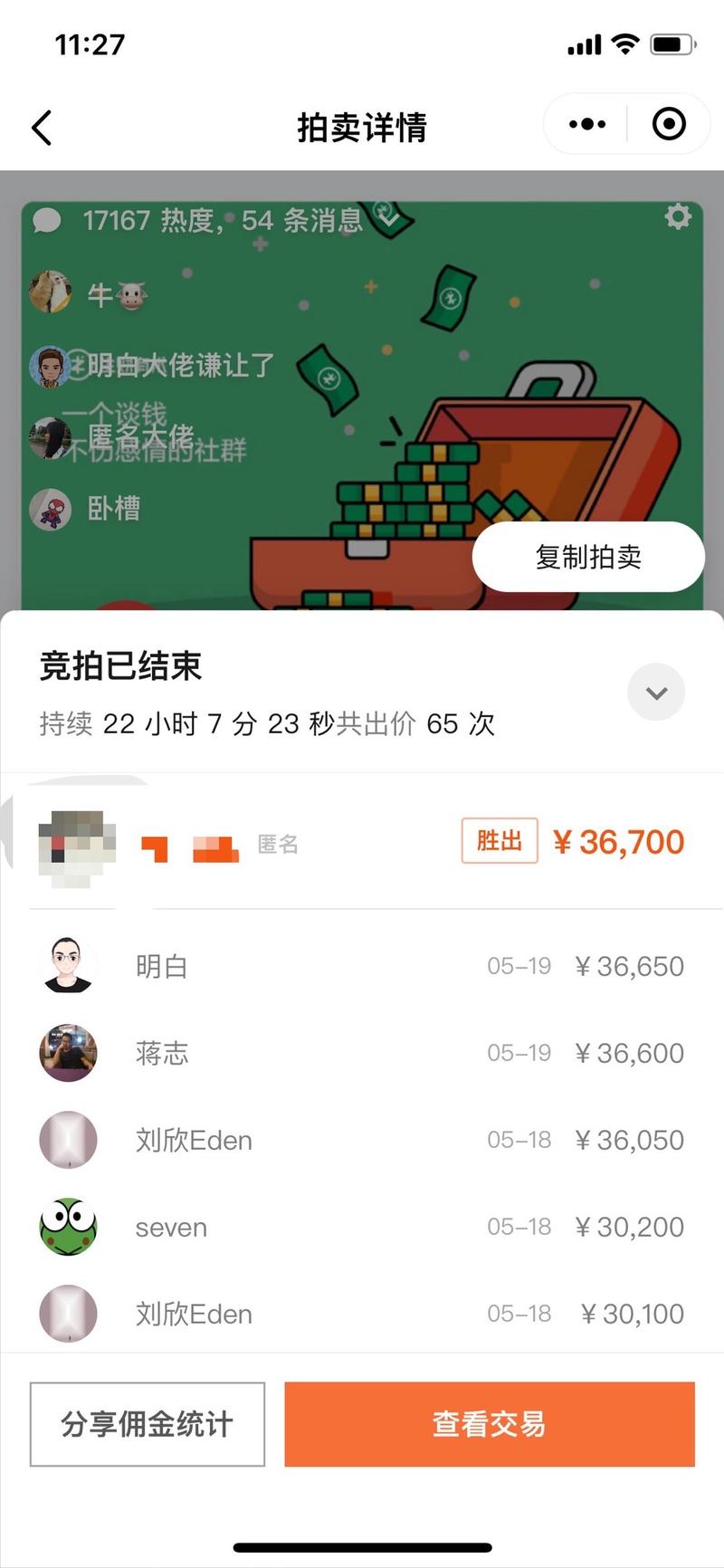Expand 刘欣Eden's 05-18 bid entry
The width and height of the screenshot is (724, 1568).
[x=362, y=1140]
